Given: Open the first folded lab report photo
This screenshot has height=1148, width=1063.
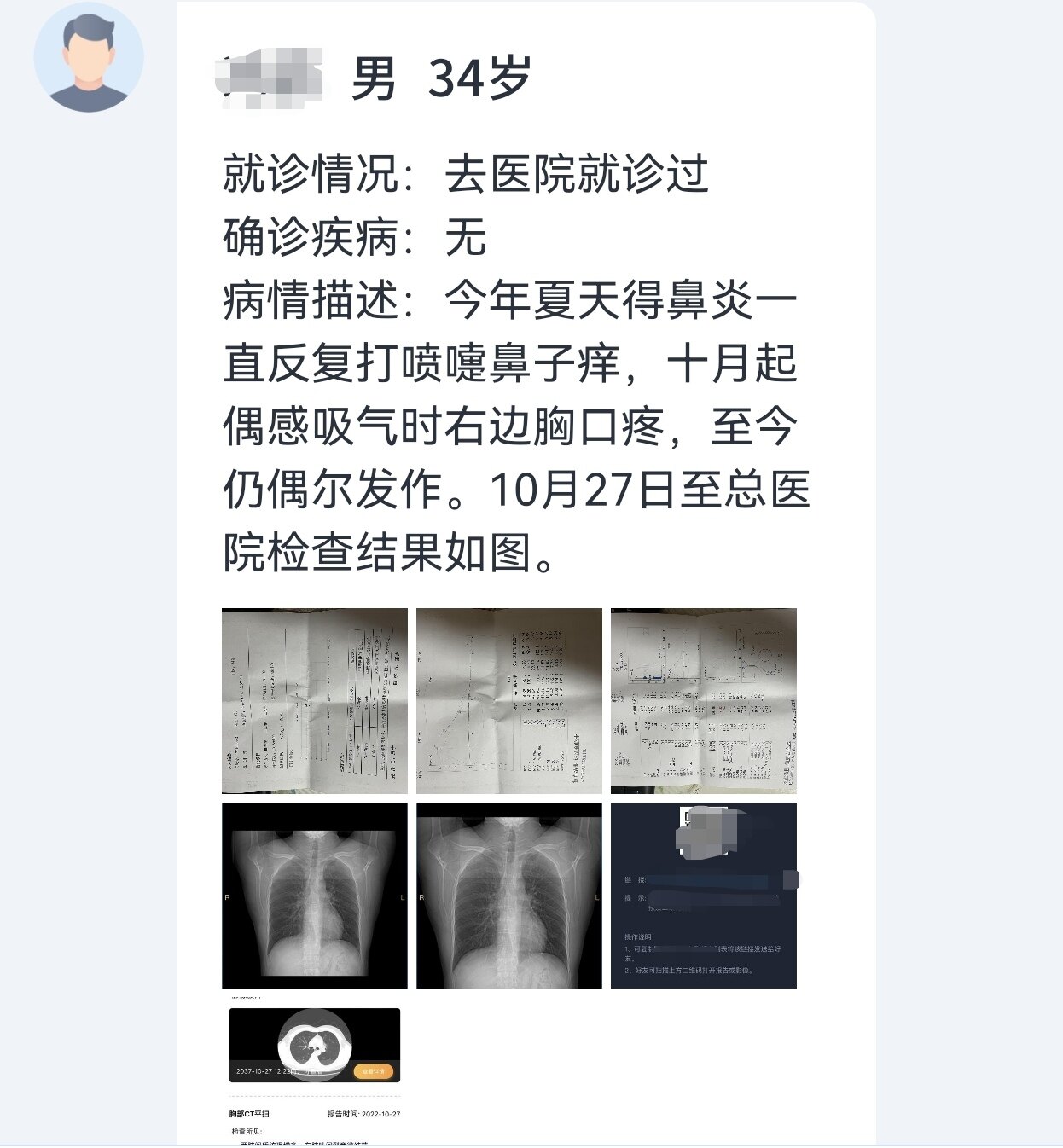Looking at the screenshot, I should pos(315,701).
